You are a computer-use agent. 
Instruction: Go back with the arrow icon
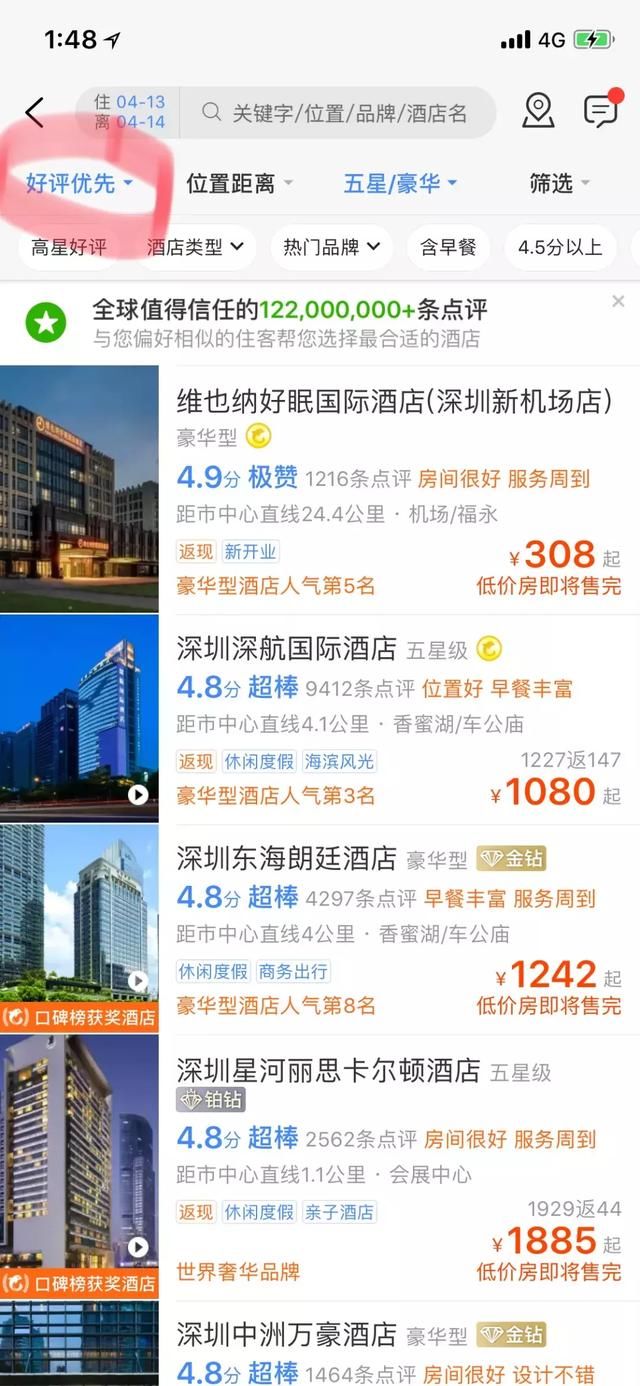click(35, 112)
